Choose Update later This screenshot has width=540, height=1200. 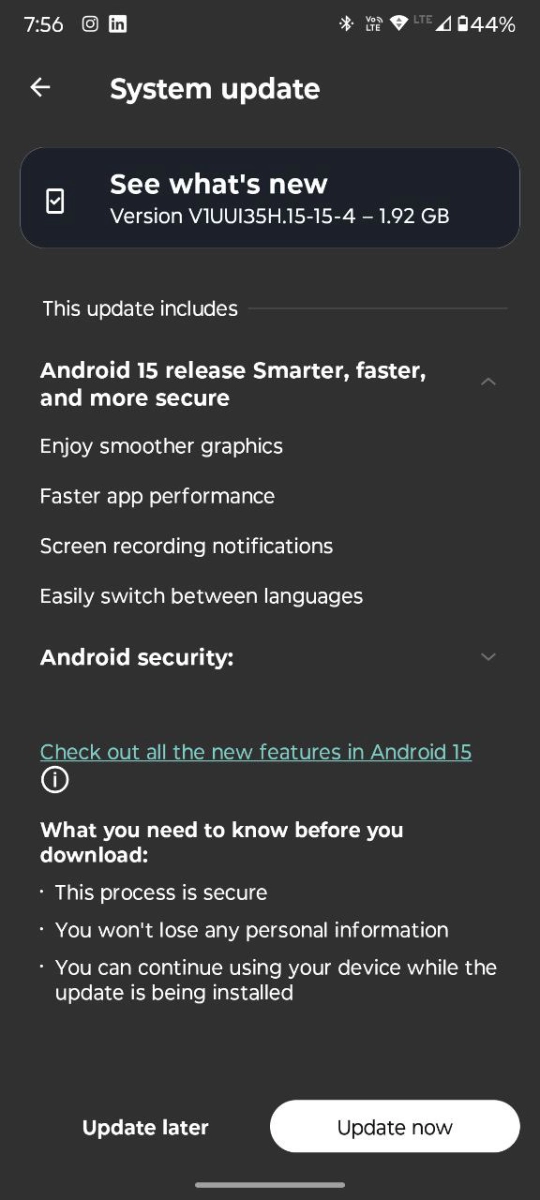coord(145,1128)
